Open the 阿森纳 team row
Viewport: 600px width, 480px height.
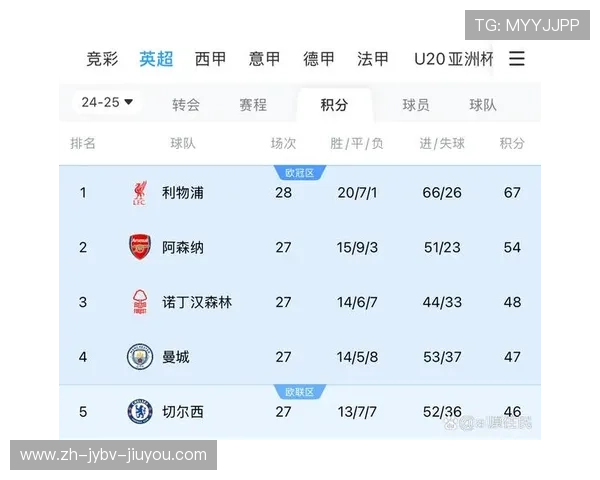coord(183,247)
